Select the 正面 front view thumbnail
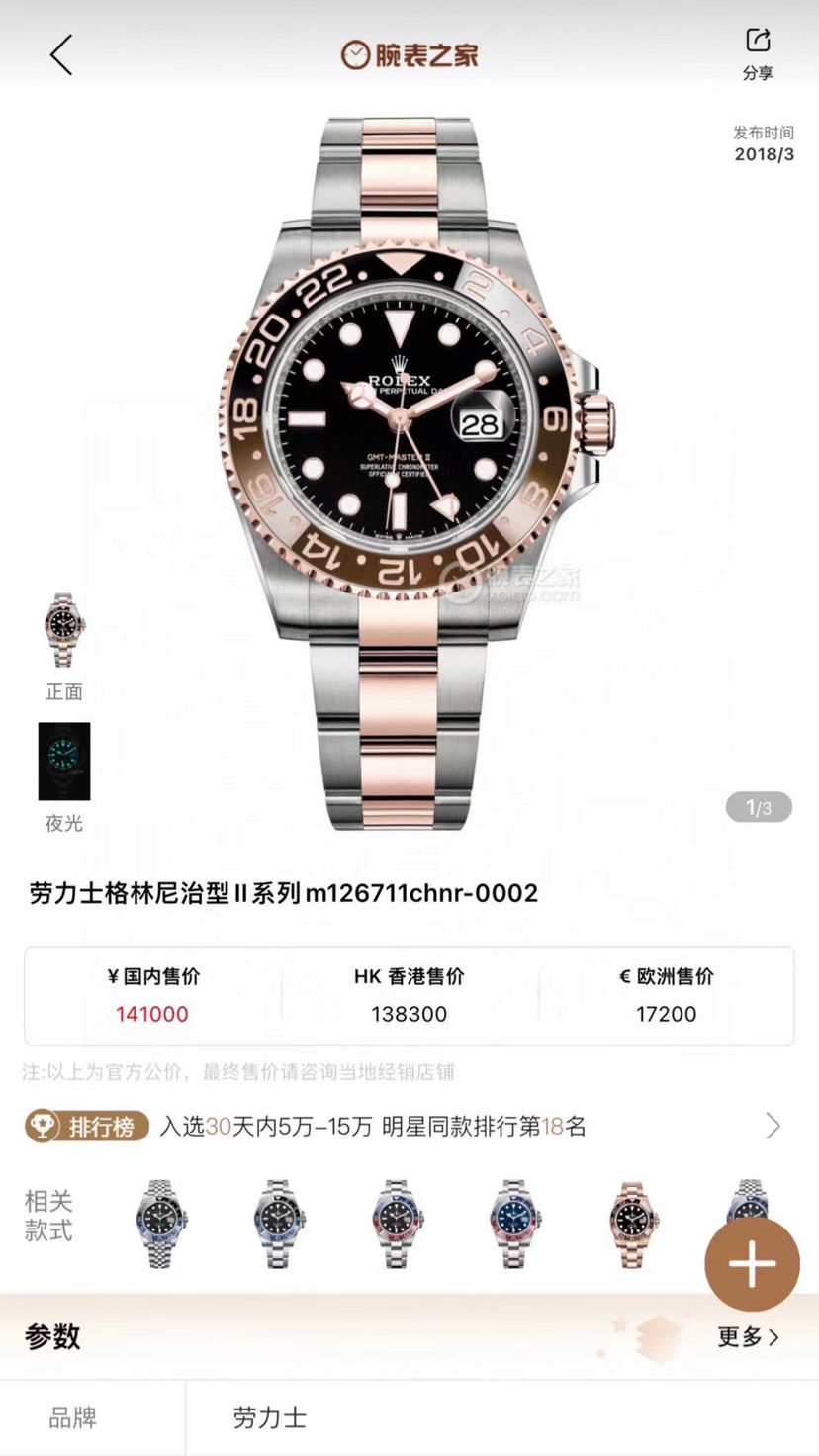Screen dimensions: 819x1456 click(x=64, y=631)
